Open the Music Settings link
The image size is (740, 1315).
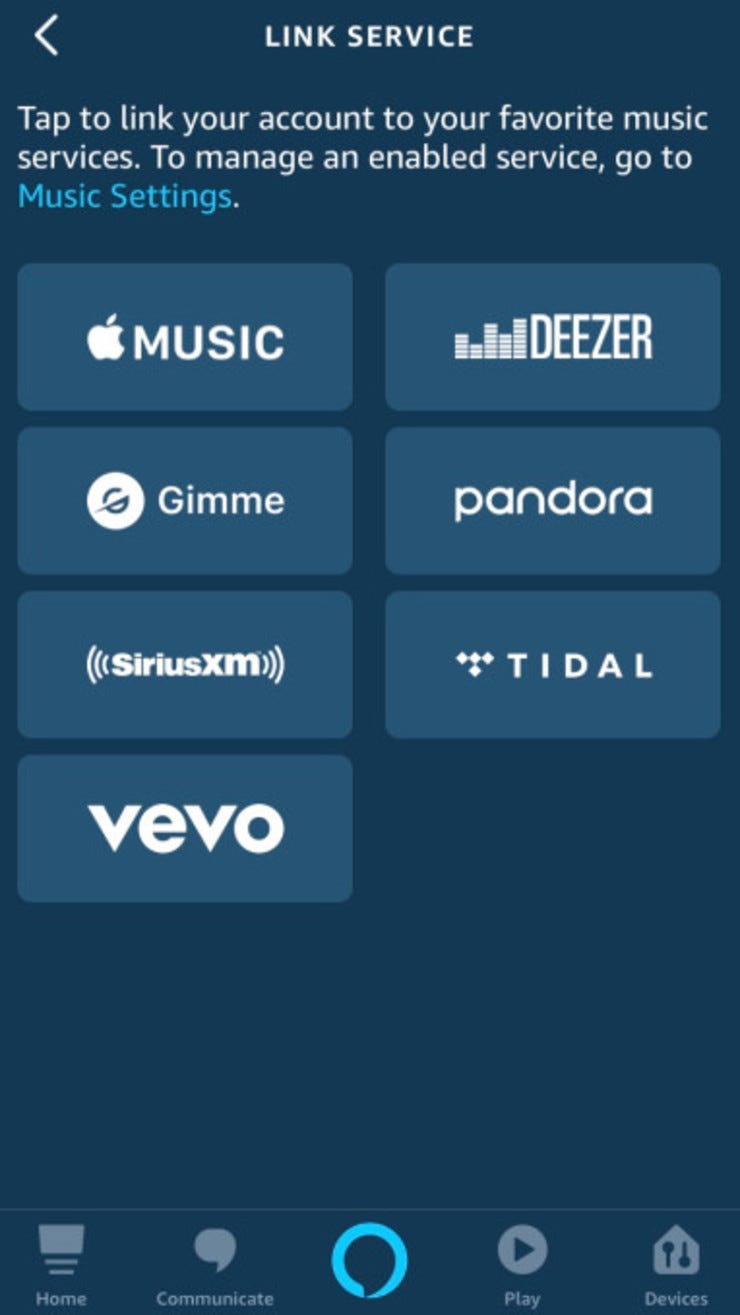(125, 195)
